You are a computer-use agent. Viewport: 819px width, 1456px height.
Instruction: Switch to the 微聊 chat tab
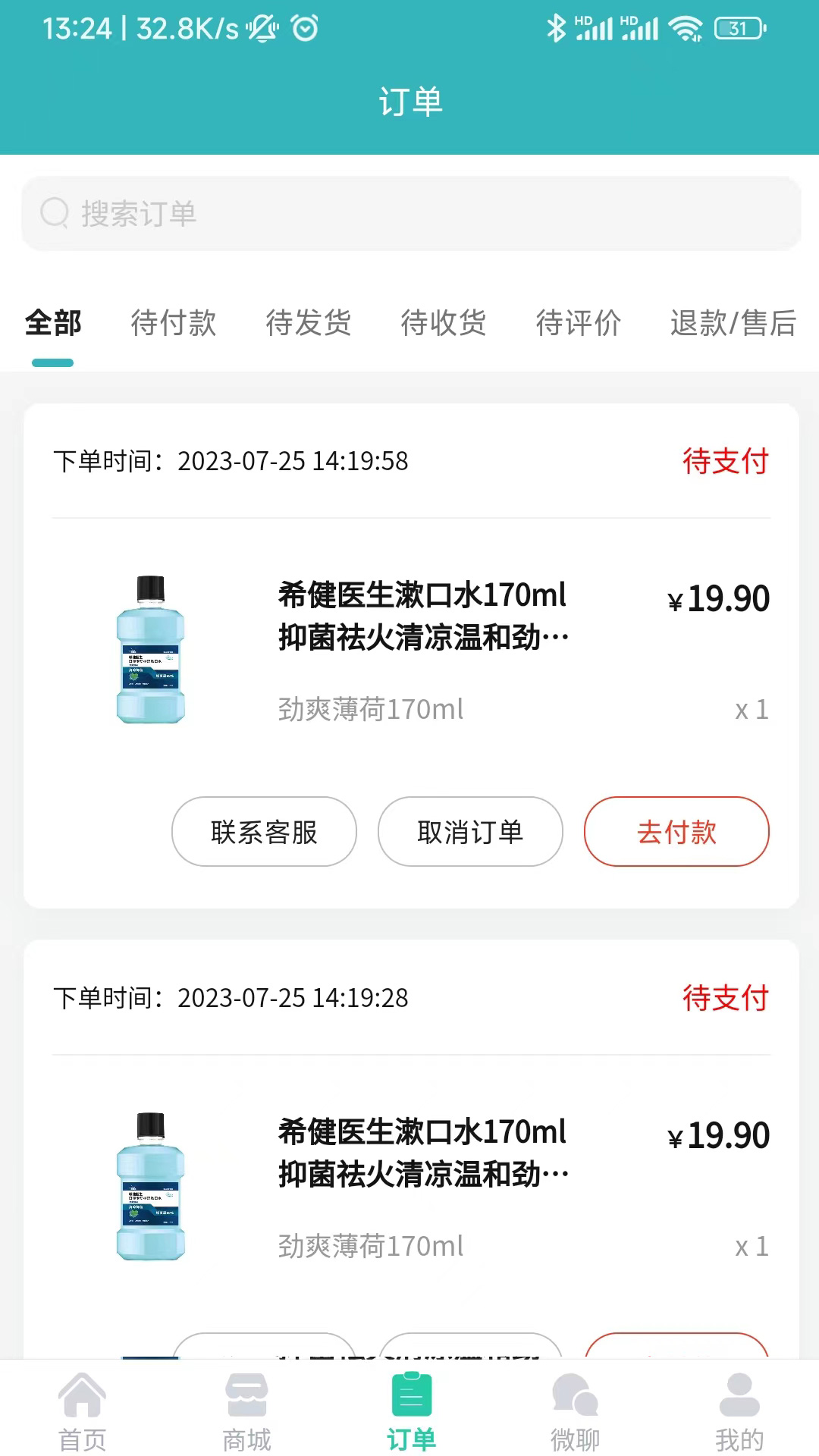575,1412
